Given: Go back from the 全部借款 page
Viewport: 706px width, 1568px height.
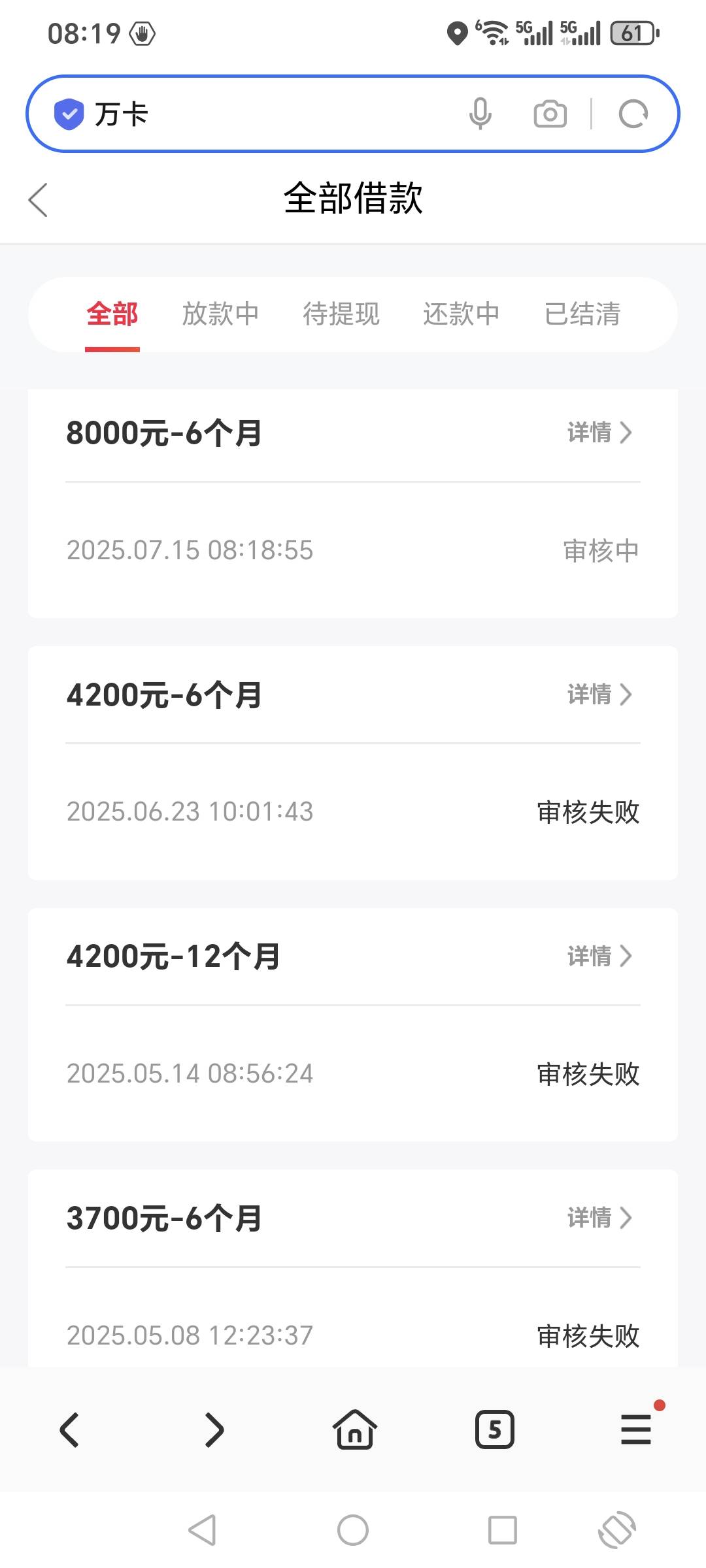Looking at the screenshot, I should tap(39, 199).
